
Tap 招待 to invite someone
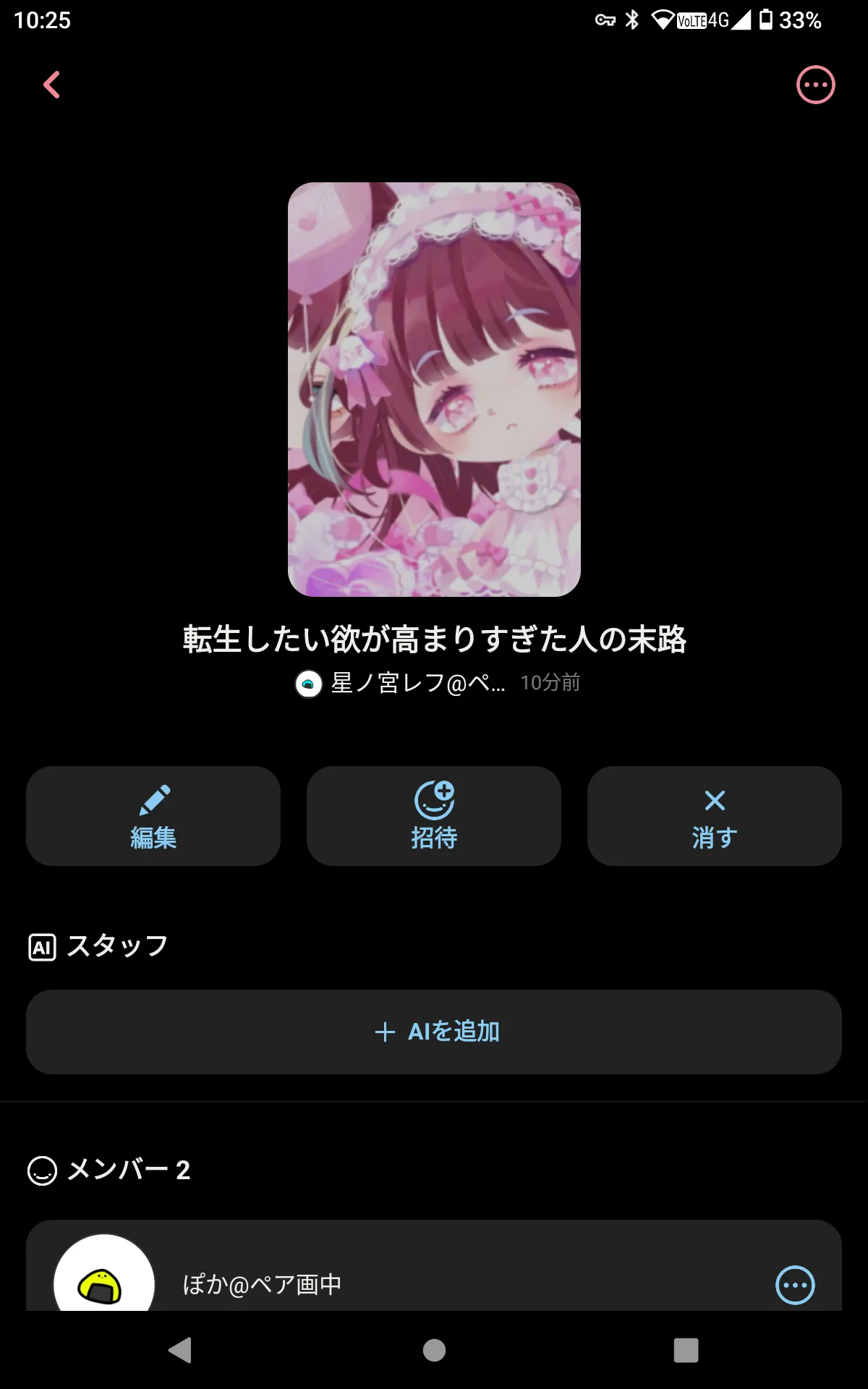click(x=434, y=816)
